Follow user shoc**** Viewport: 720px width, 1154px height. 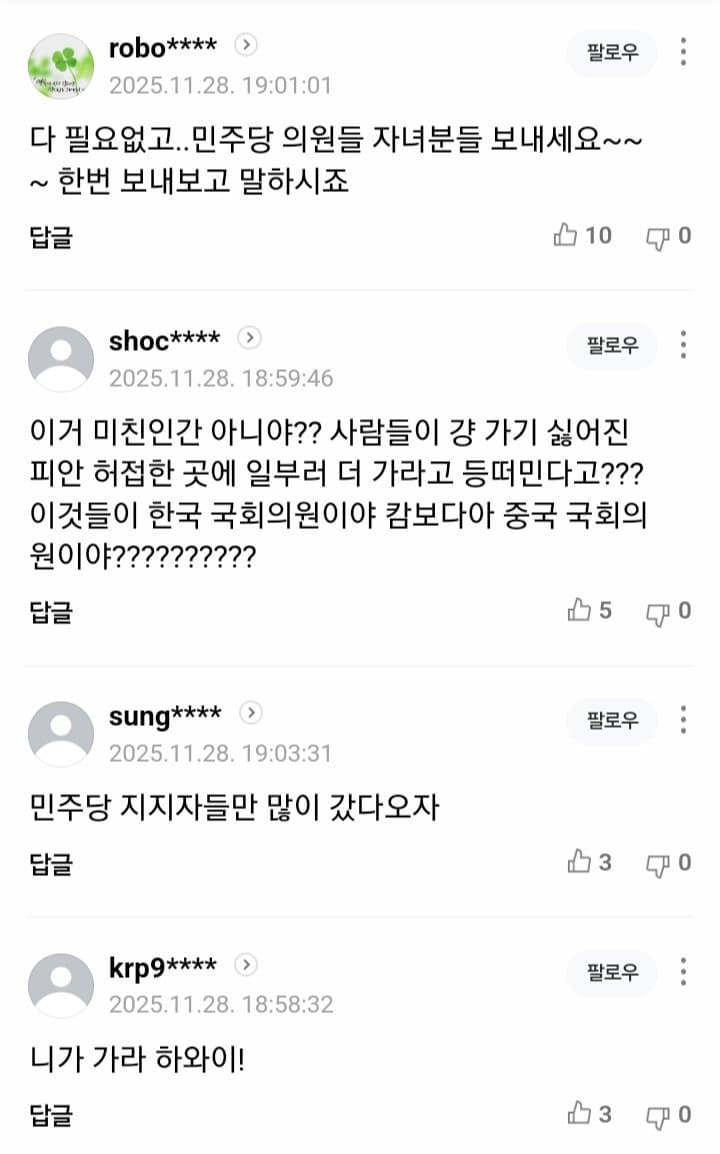coord(612,346)
